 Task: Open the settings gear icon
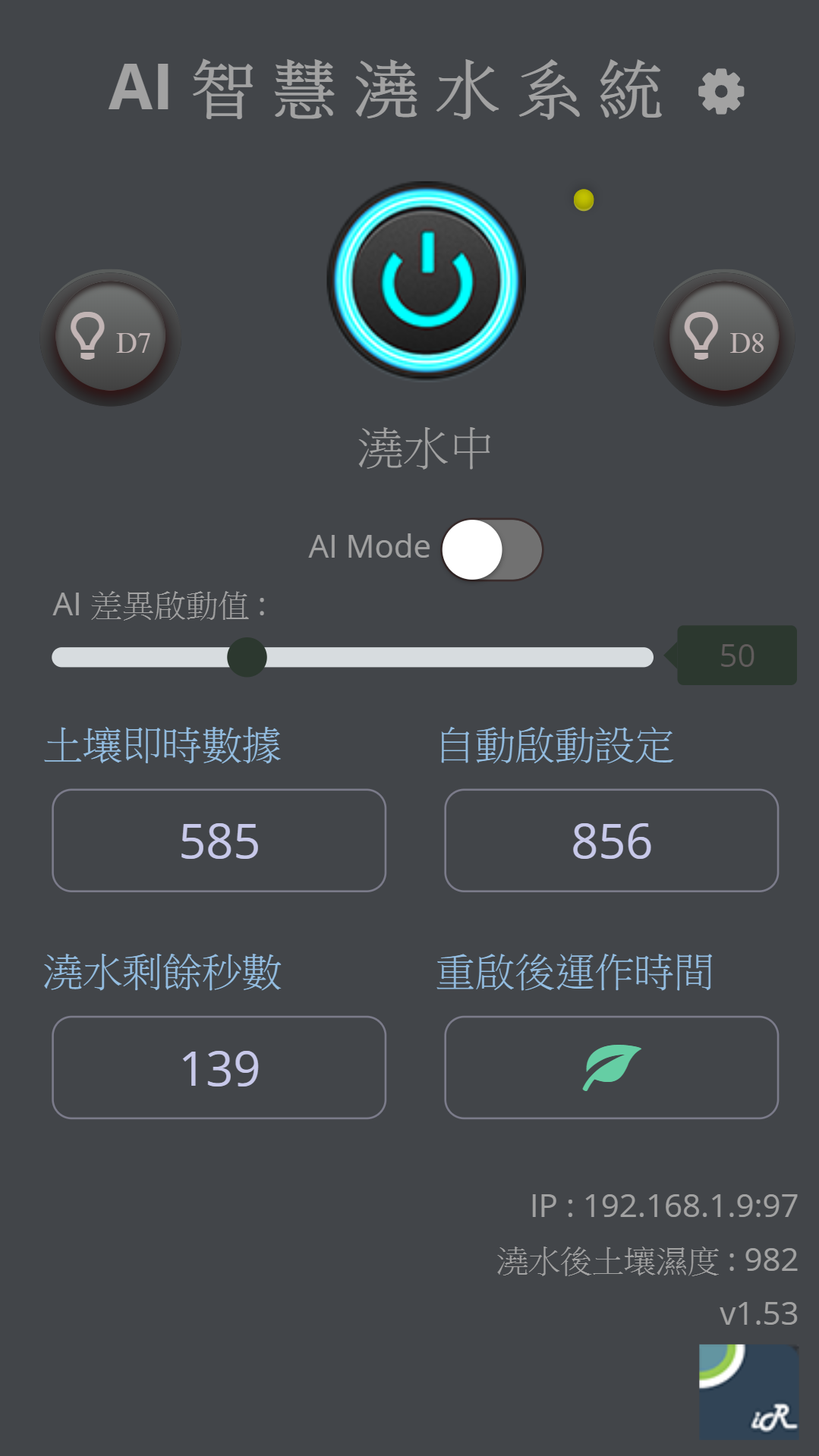[720, 92]
